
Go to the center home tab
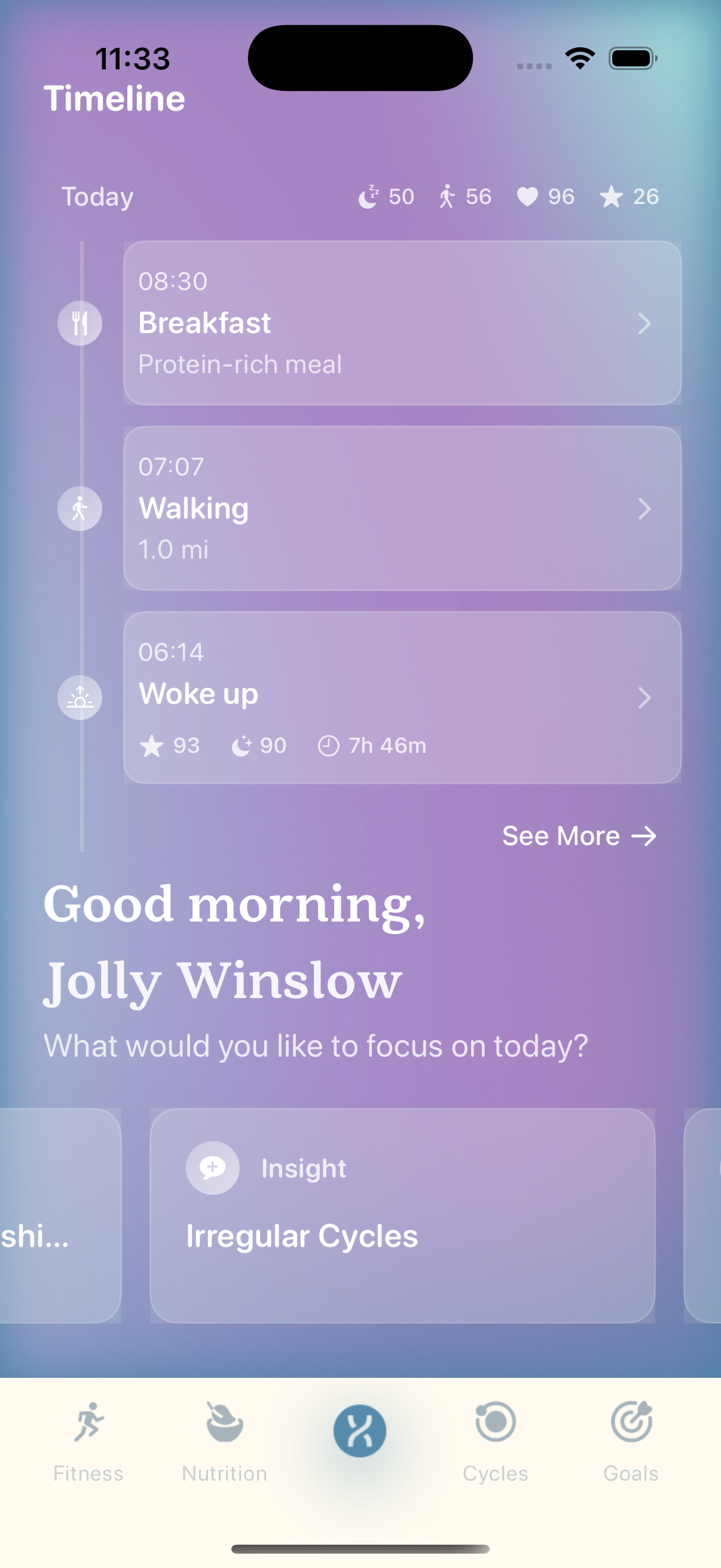click(x=359, y=1430)
